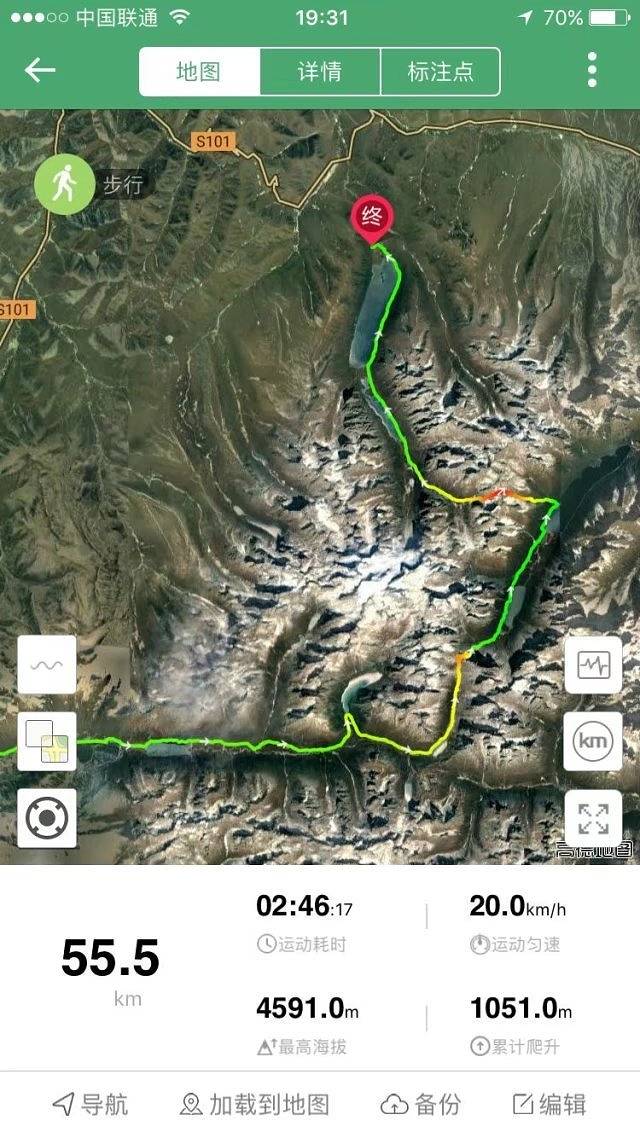
Task: Open 编辑 to edit this track
Action: coord(549,1104)
